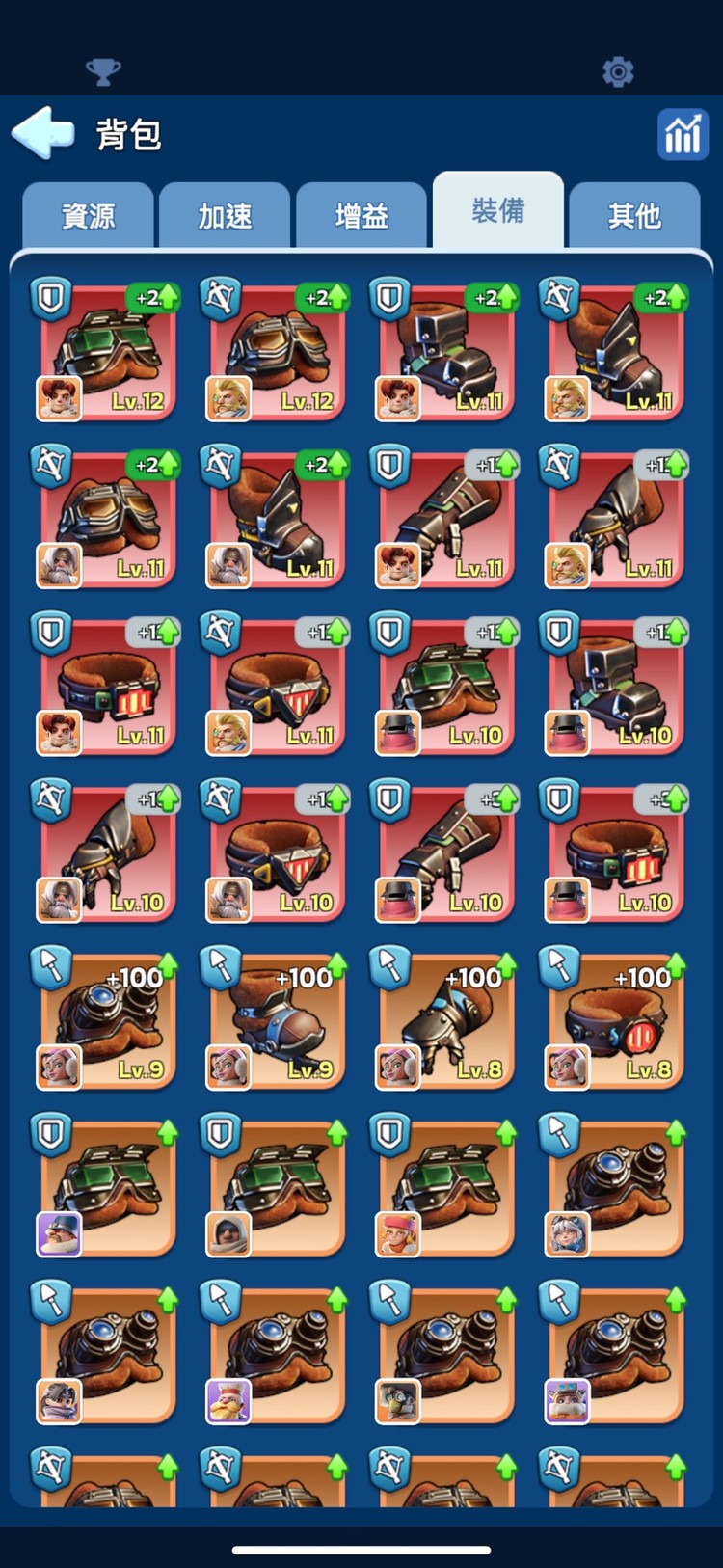Open the settings gear

click(x=618, y=71)
